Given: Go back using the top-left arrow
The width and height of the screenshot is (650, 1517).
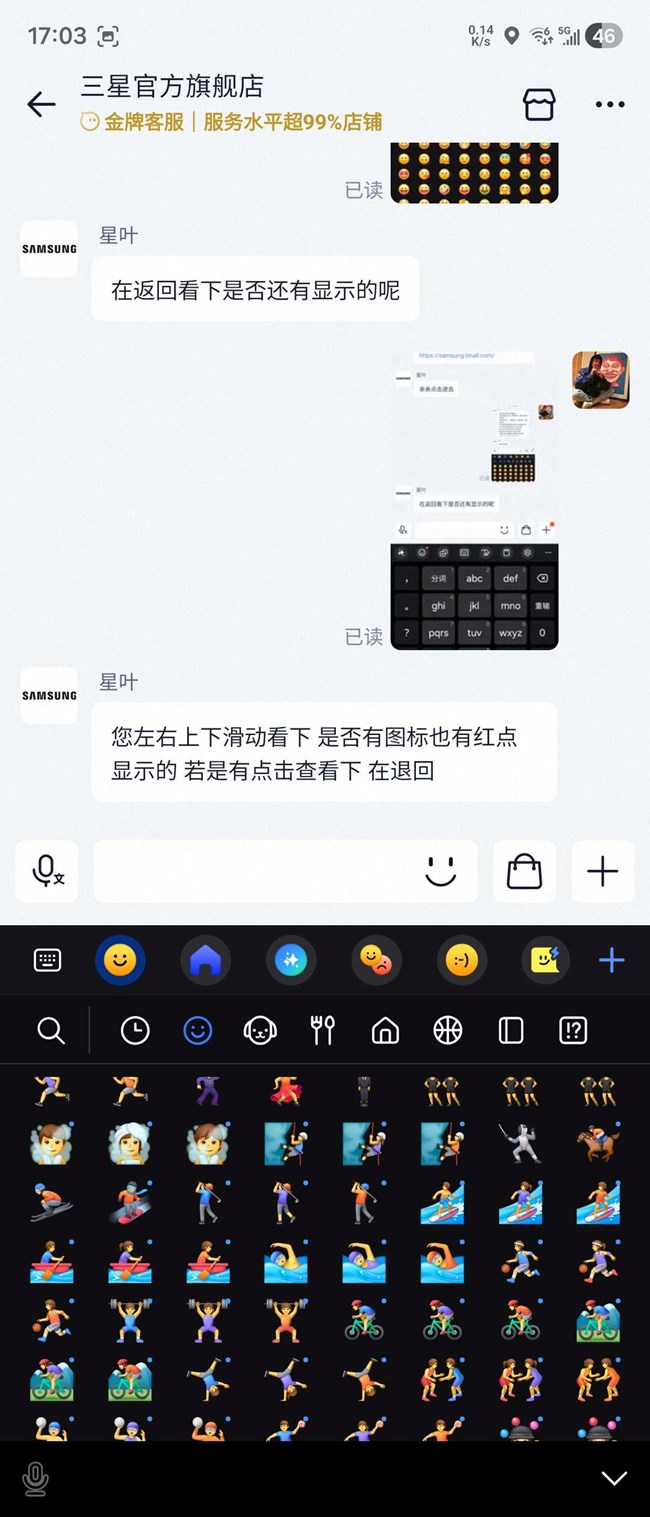Looking at the screenshot, I should click(41, 104).
